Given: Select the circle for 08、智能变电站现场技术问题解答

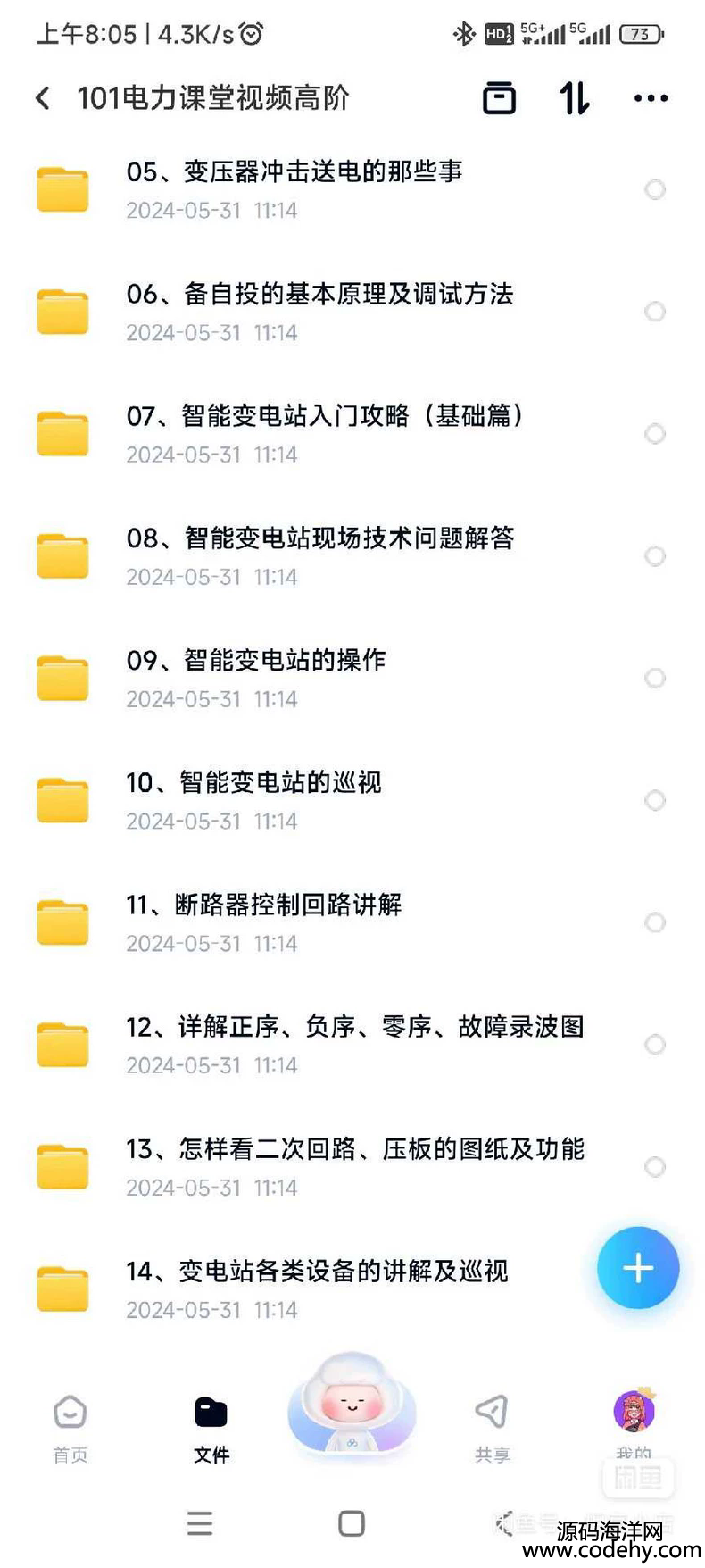Looking at the screenshot, I should coord(655,556).
